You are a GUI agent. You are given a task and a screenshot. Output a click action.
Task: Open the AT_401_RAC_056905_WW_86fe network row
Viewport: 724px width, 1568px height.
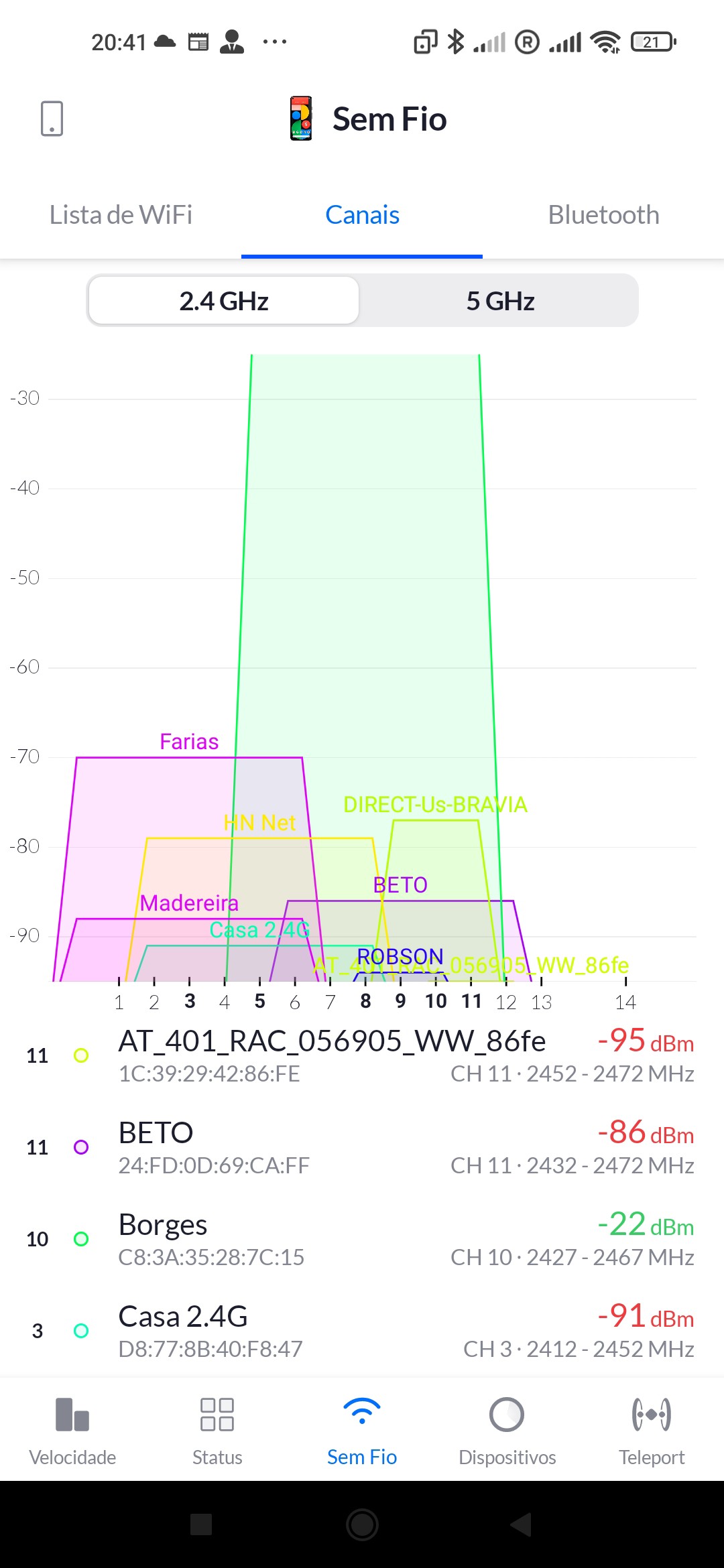(362, 1055)
